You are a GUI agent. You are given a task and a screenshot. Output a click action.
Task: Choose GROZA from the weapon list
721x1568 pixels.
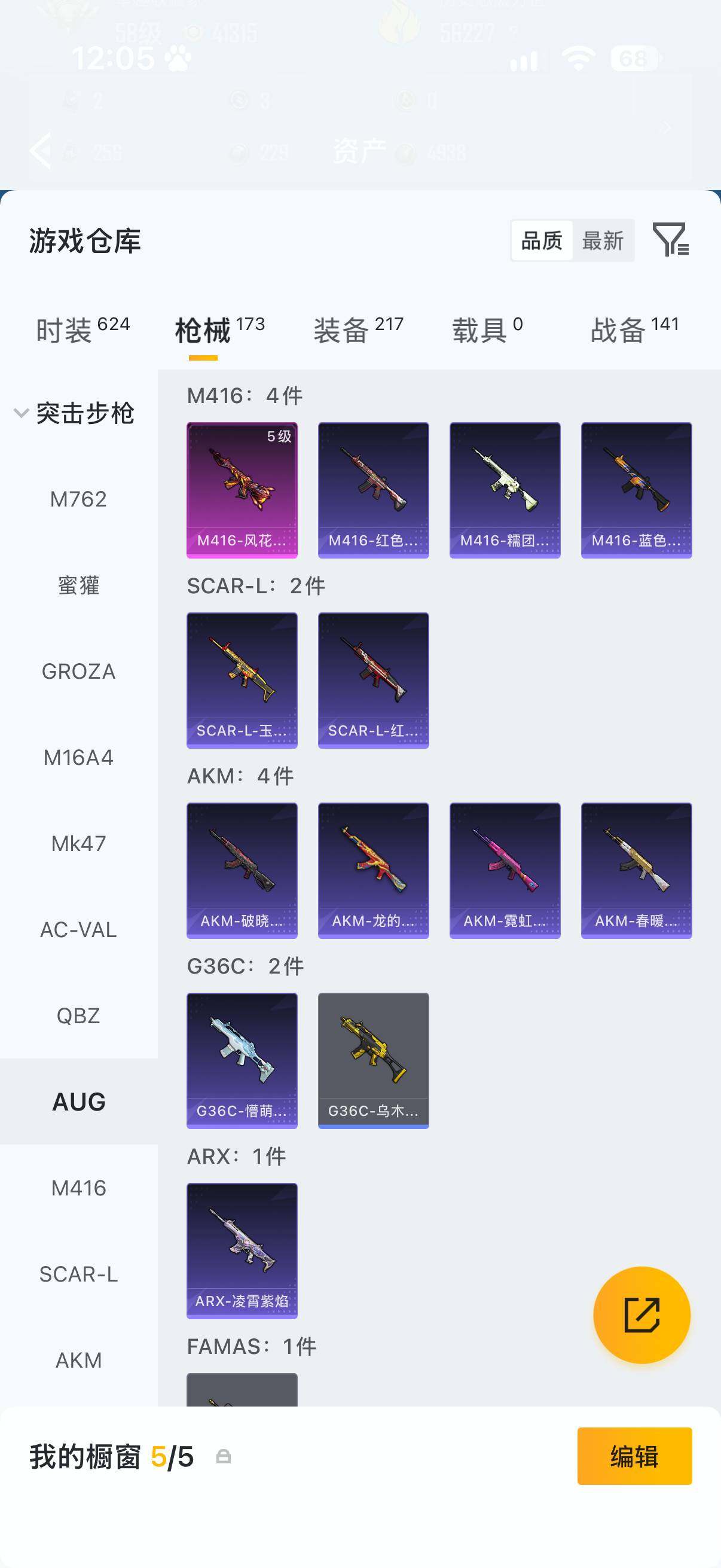click(x=78, y=672)
